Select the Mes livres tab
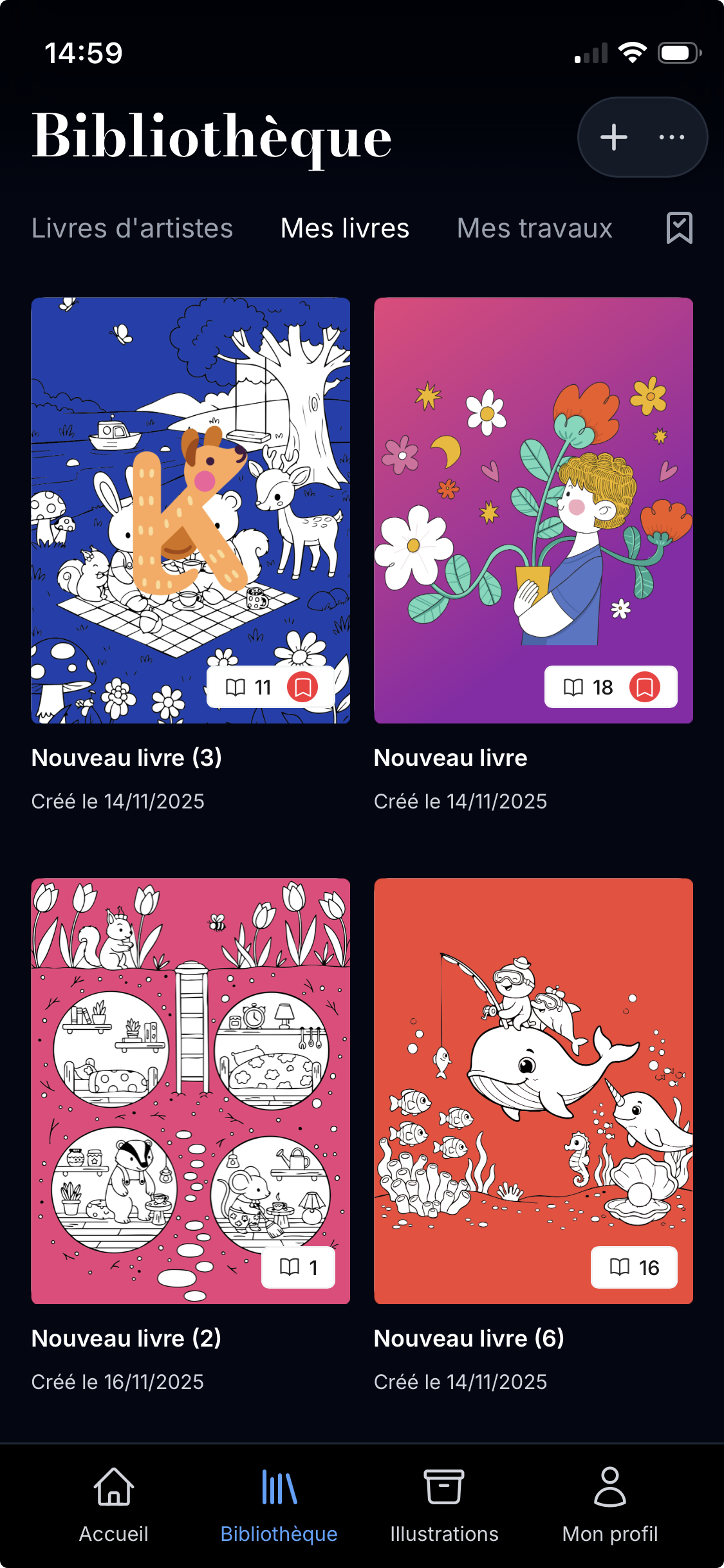This screenshot has height=1568, width=724. (x=344, y=229)
